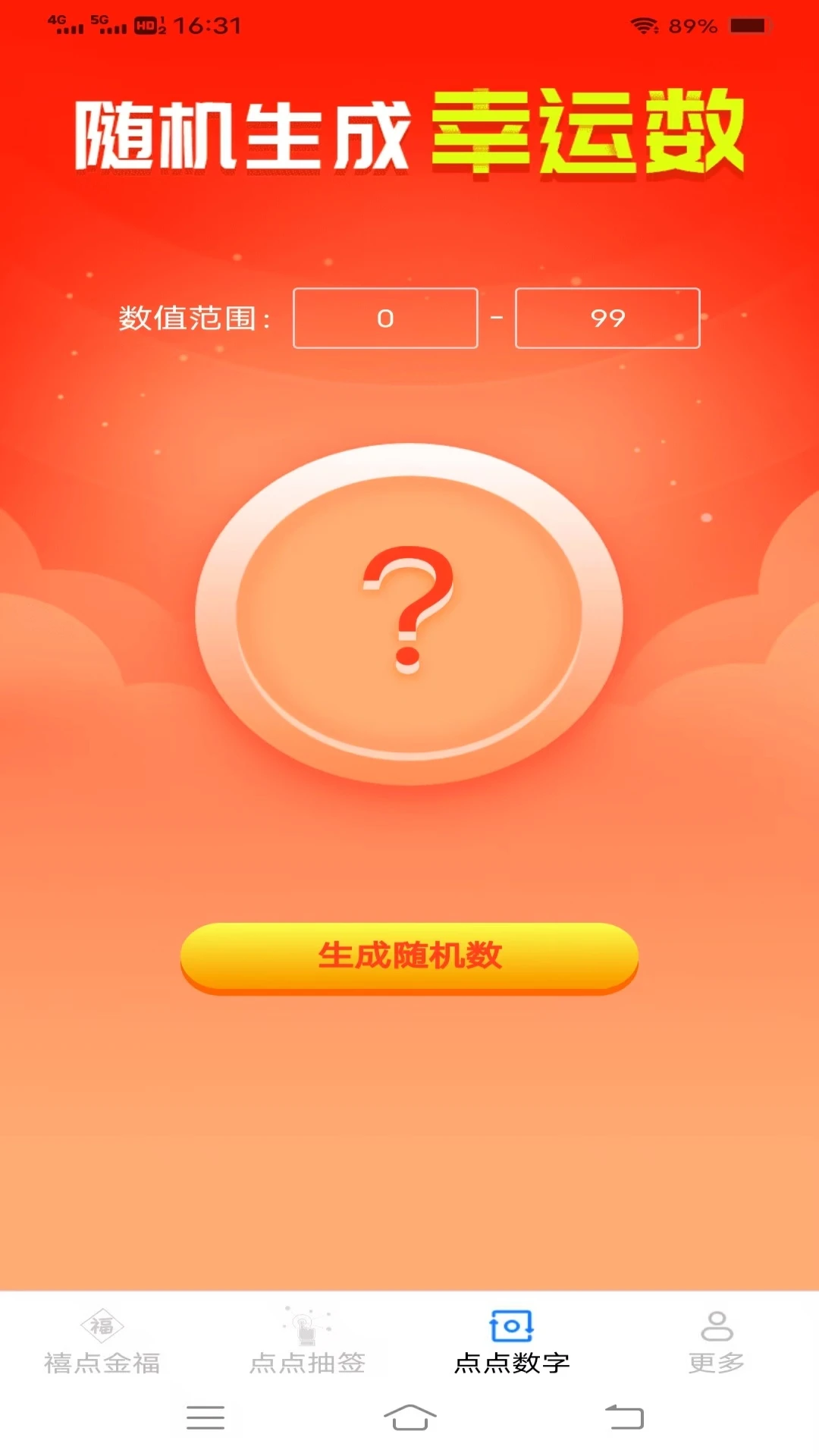The width and height of the screenshot is (819, 1456).
Task: Go back using the system back button
Action: [624, 1417]
